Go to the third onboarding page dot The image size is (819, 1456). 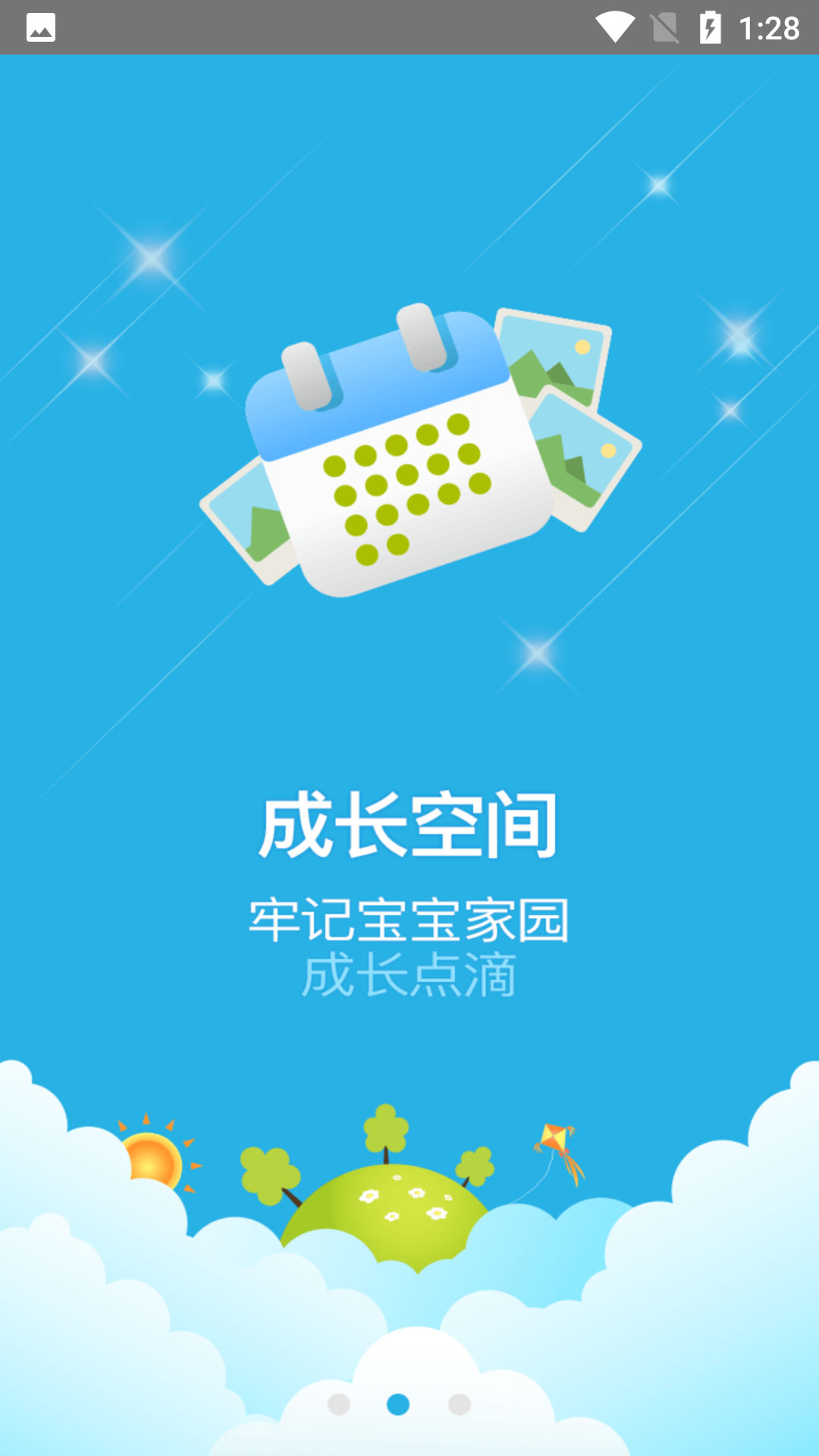point(459,1404)
